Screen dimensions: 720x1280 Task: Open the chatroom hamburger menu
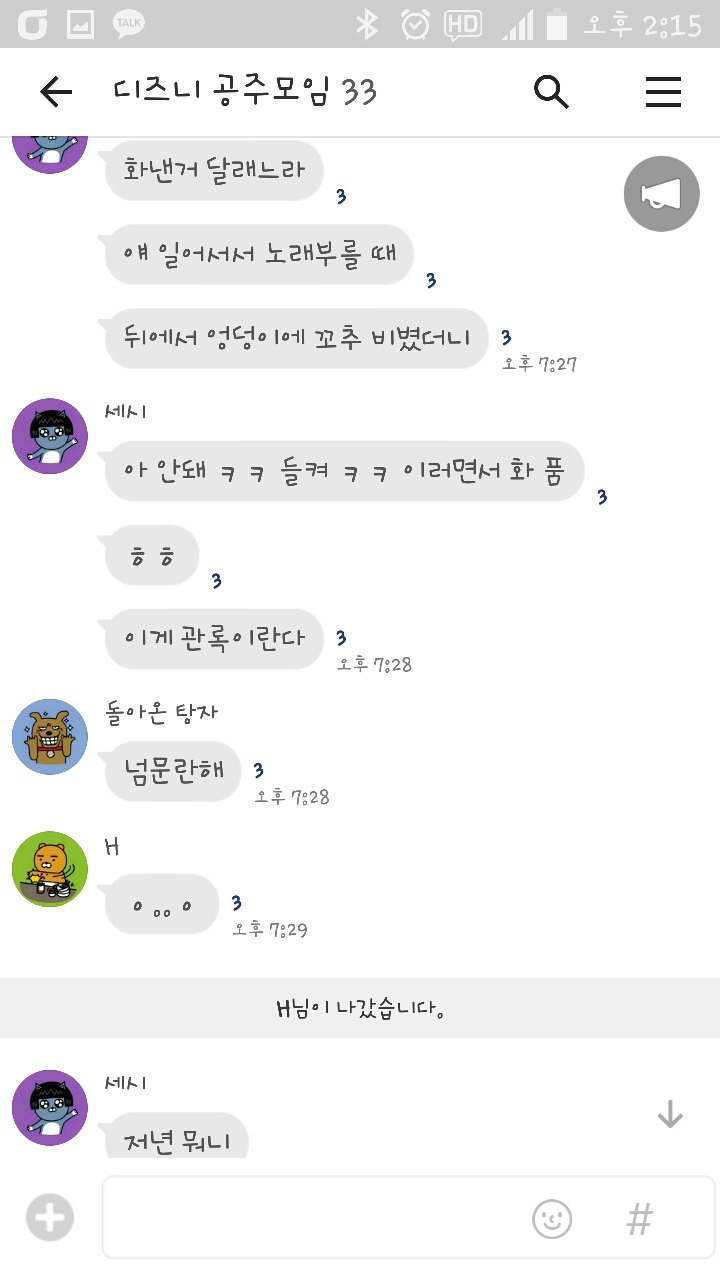[663, 92]
